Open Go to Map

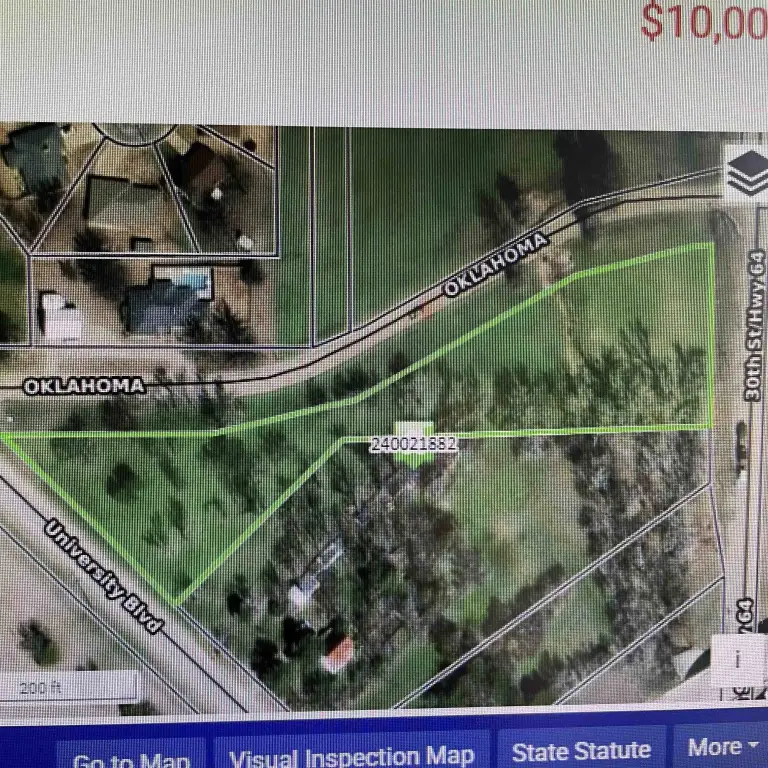[131, 757]
